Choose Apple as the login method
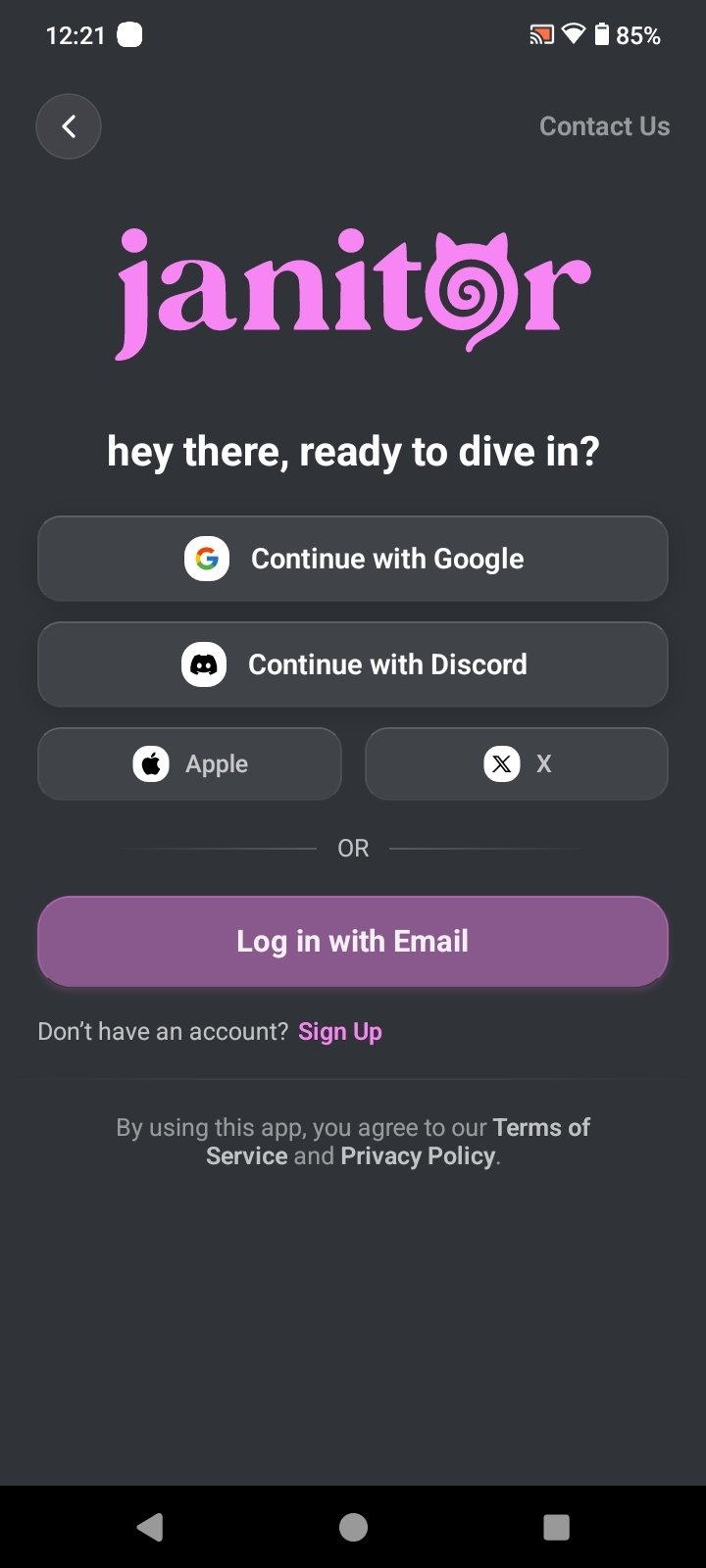 (x=189, y=763)
